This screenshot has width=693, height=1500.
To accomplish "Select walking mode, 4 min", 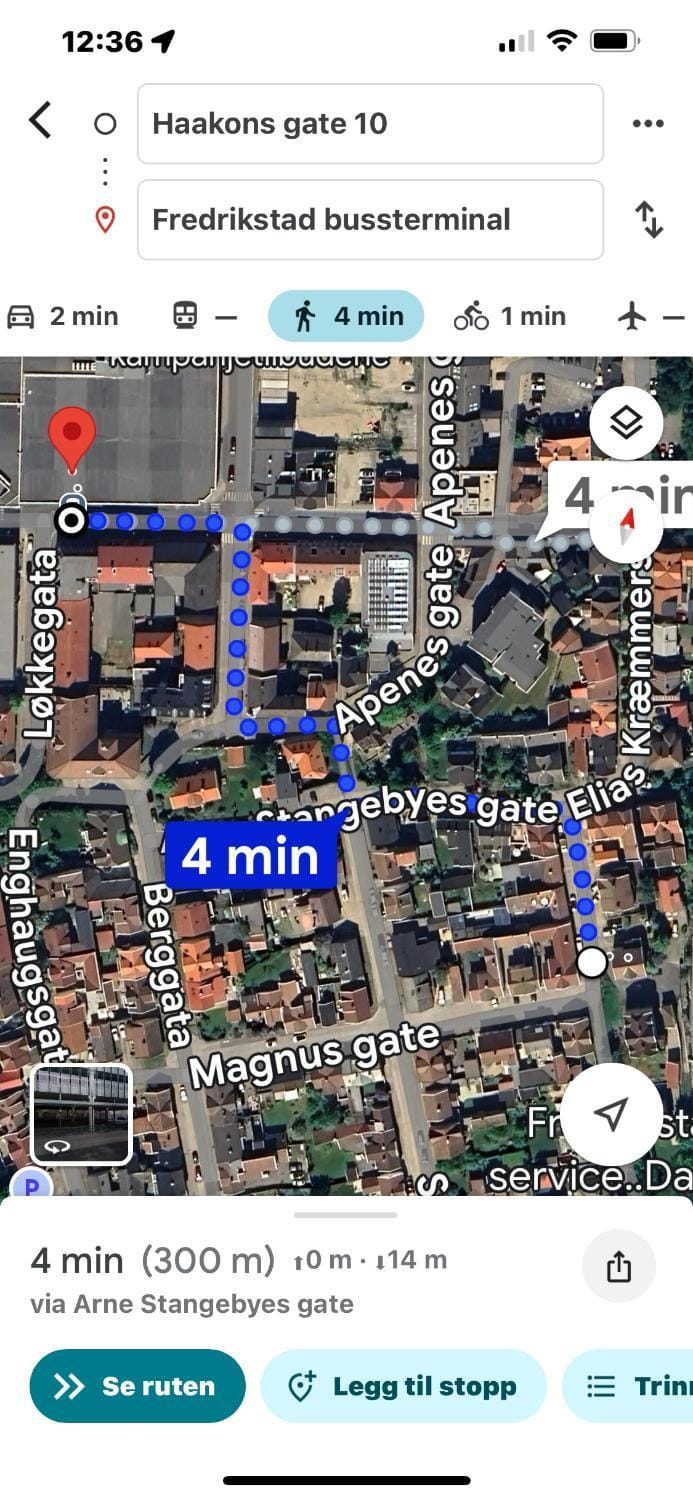I will 346,317.
